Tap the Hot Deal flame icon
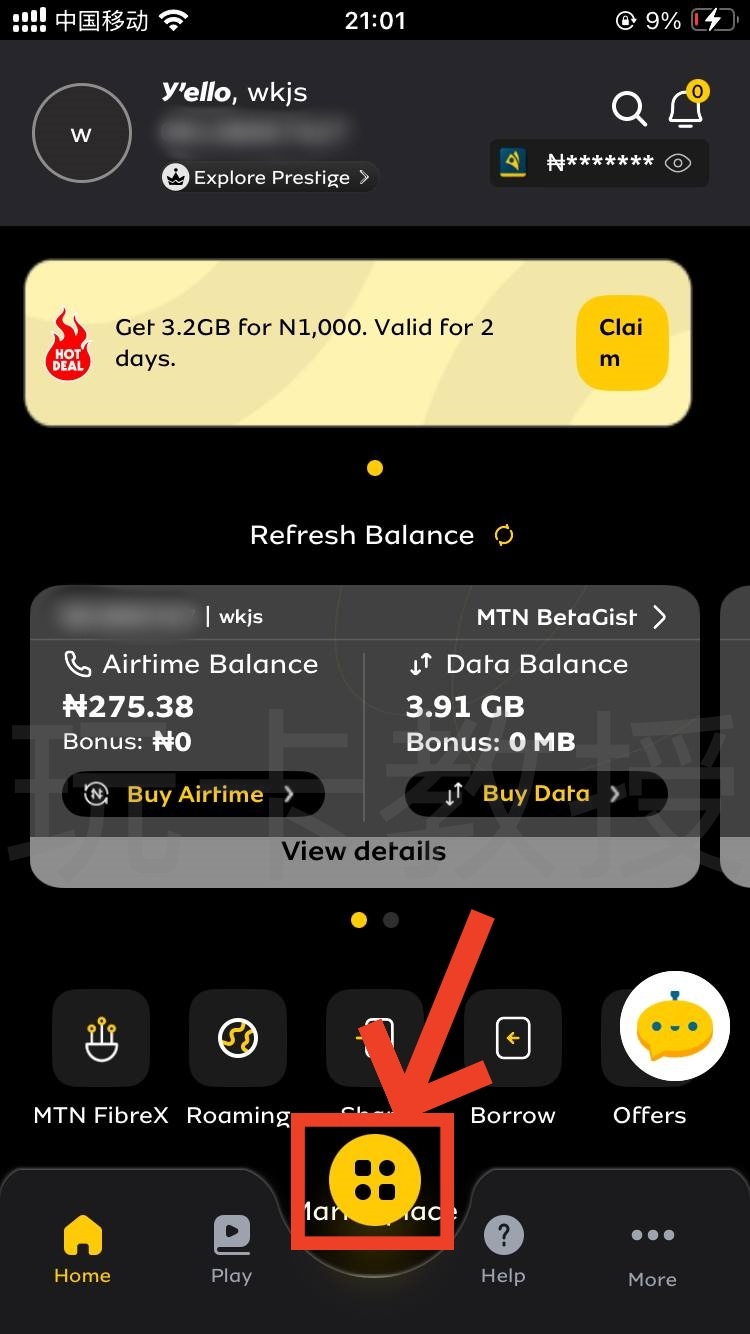750x1334 pixels. (67, 343)
